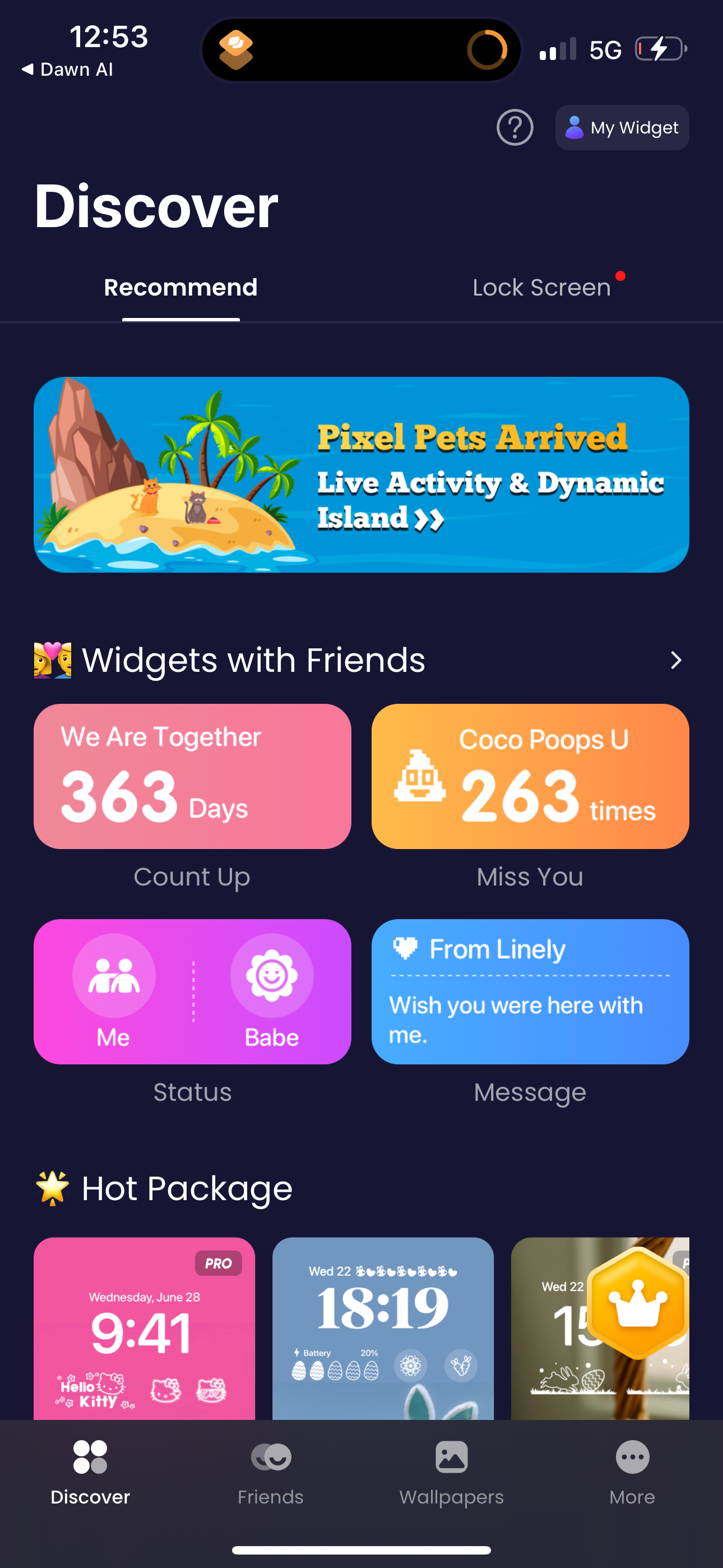Open the Pixel Pets Arrived banner

coord(361,475)
